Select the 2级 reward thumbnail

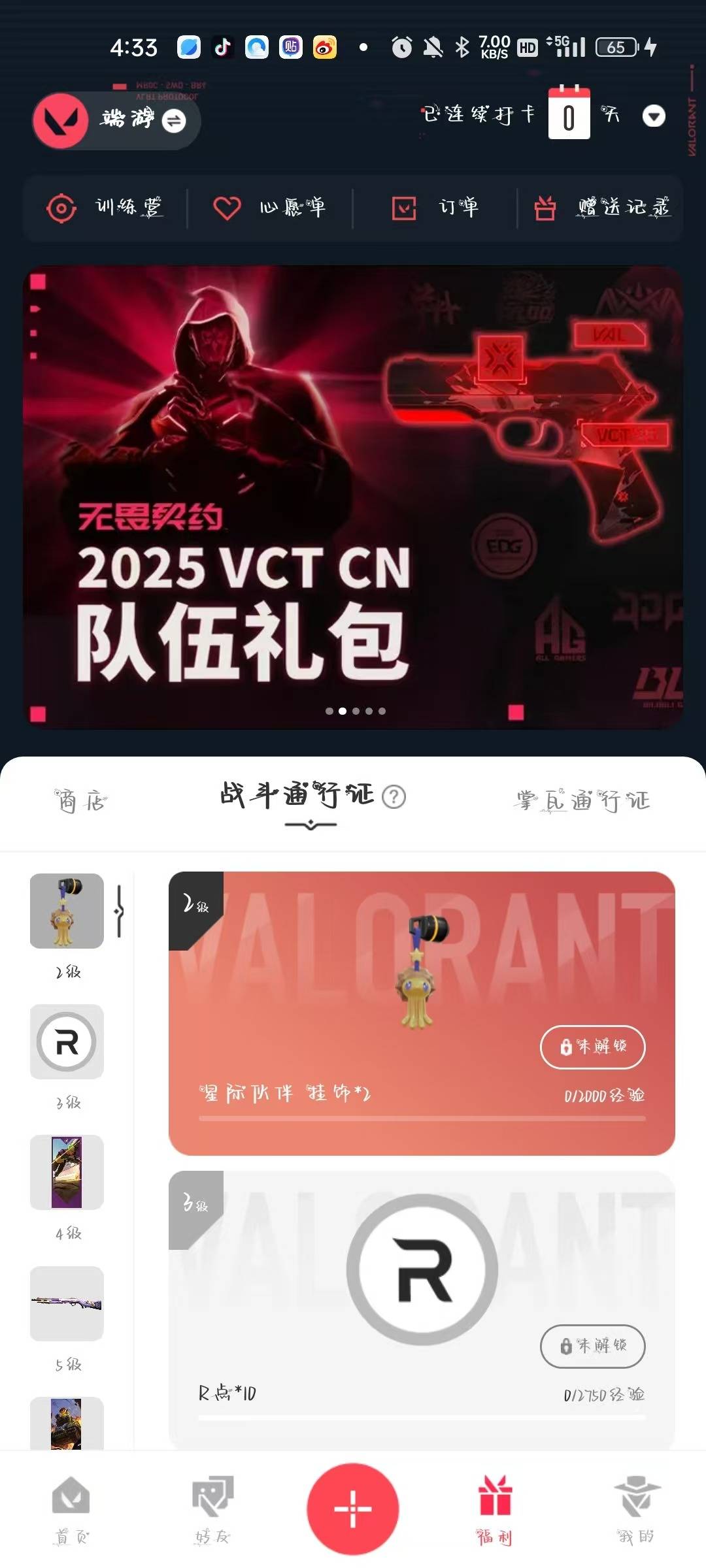(x=67, y=911)
